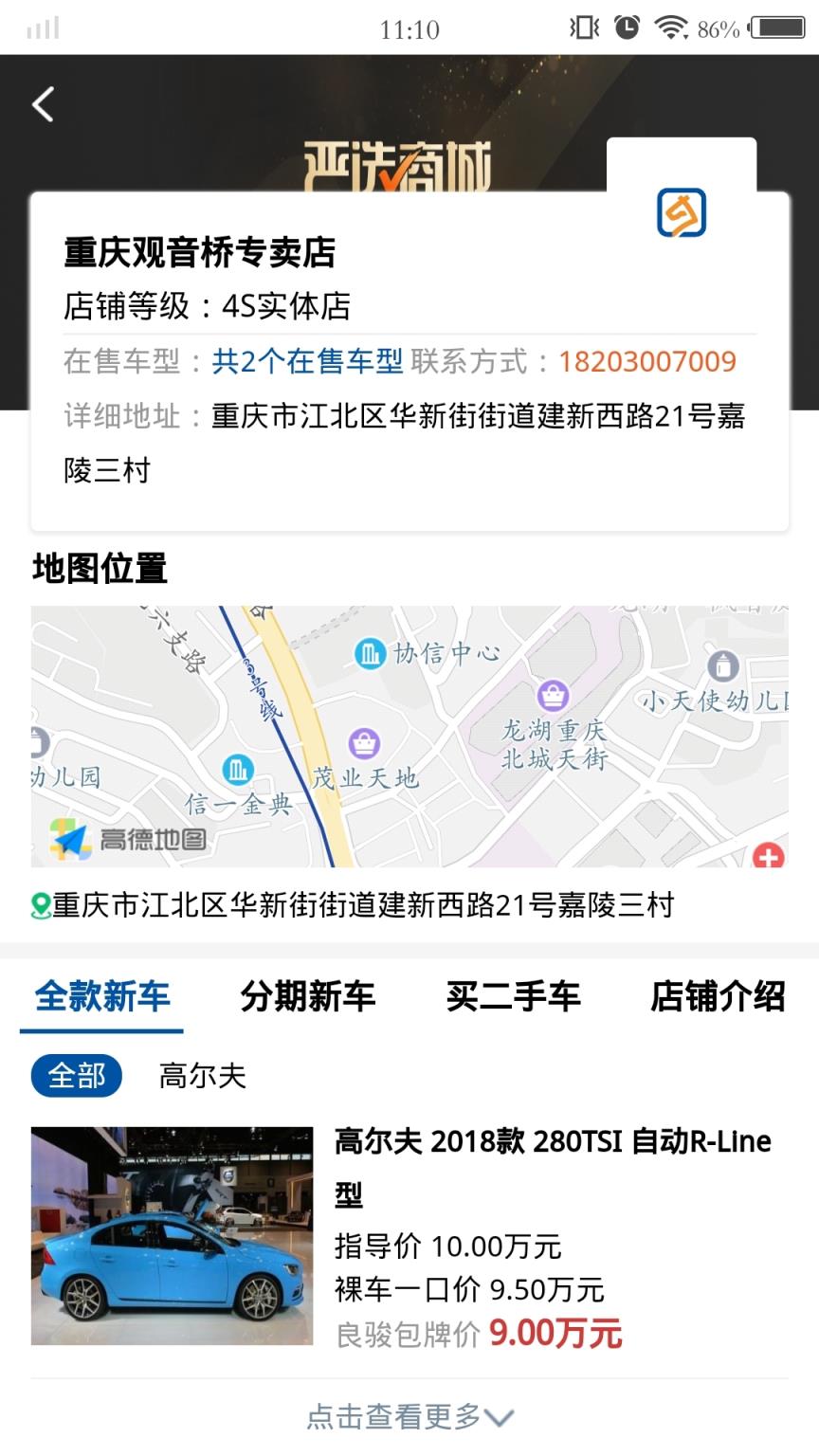
Task: Toggle the 全部 filter chip
Action: tap(76, 1076)
